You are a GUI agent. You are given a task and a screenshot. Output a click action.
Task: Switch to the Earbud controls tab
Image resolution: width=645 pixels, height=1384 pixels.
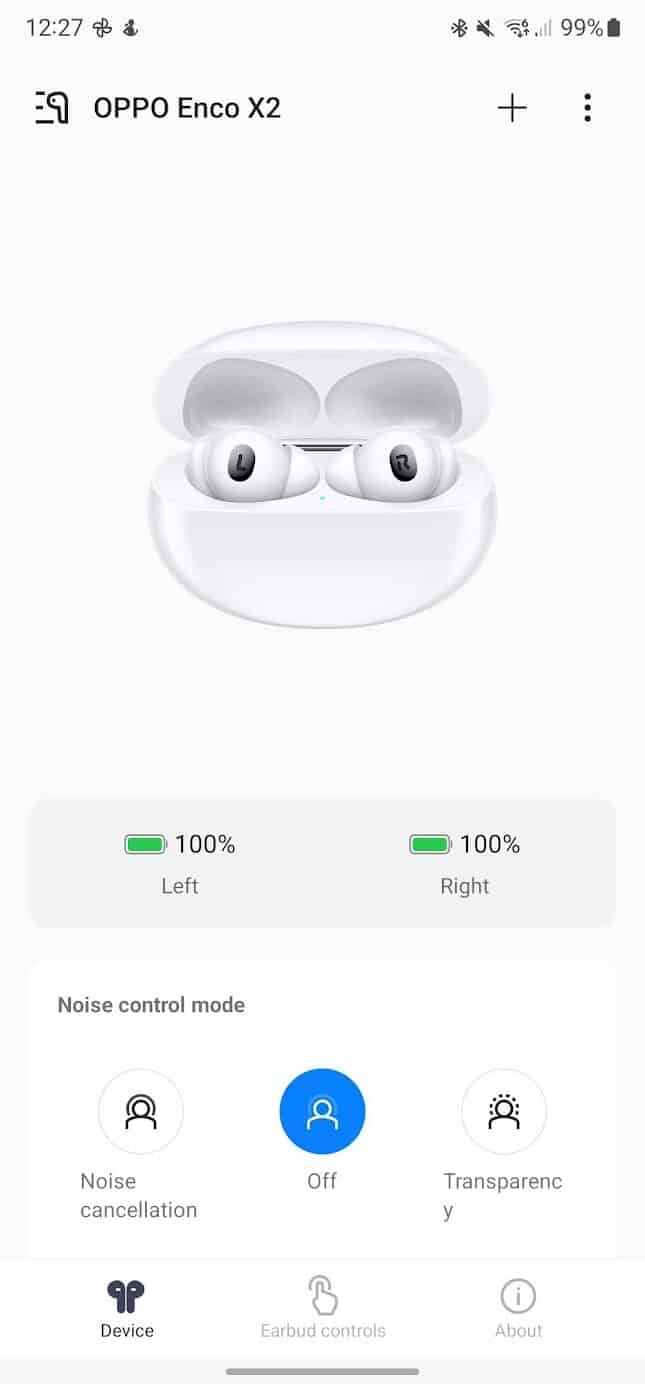click(x=322, y=1307)
